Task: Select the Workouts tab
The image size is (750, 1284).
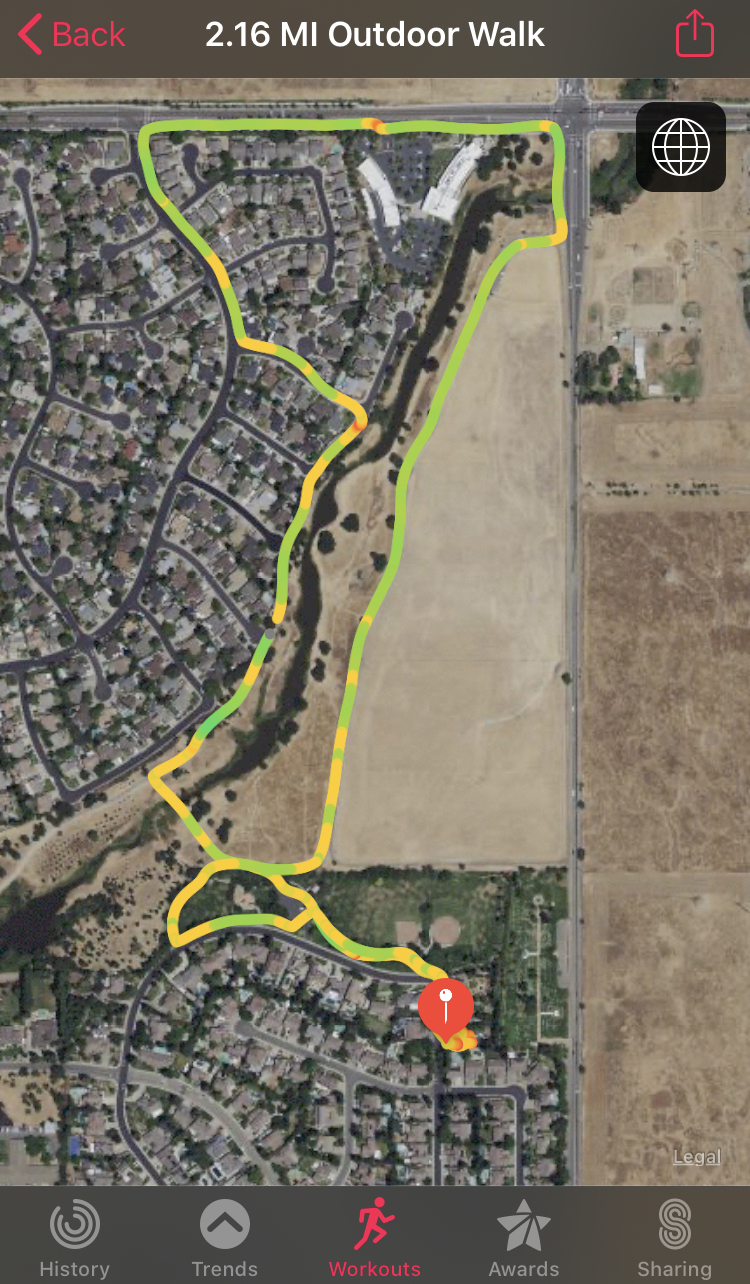Action: (375, 1238)
